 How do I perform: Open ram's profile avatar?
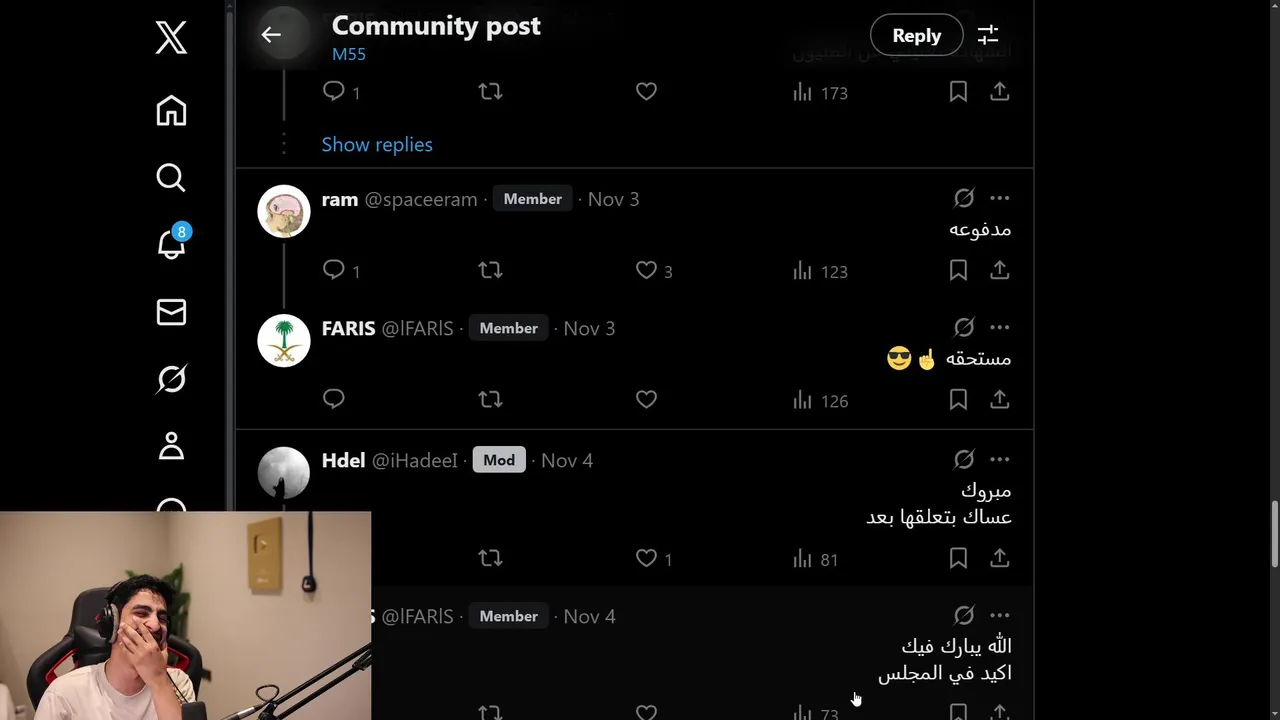tap(284, 211)
